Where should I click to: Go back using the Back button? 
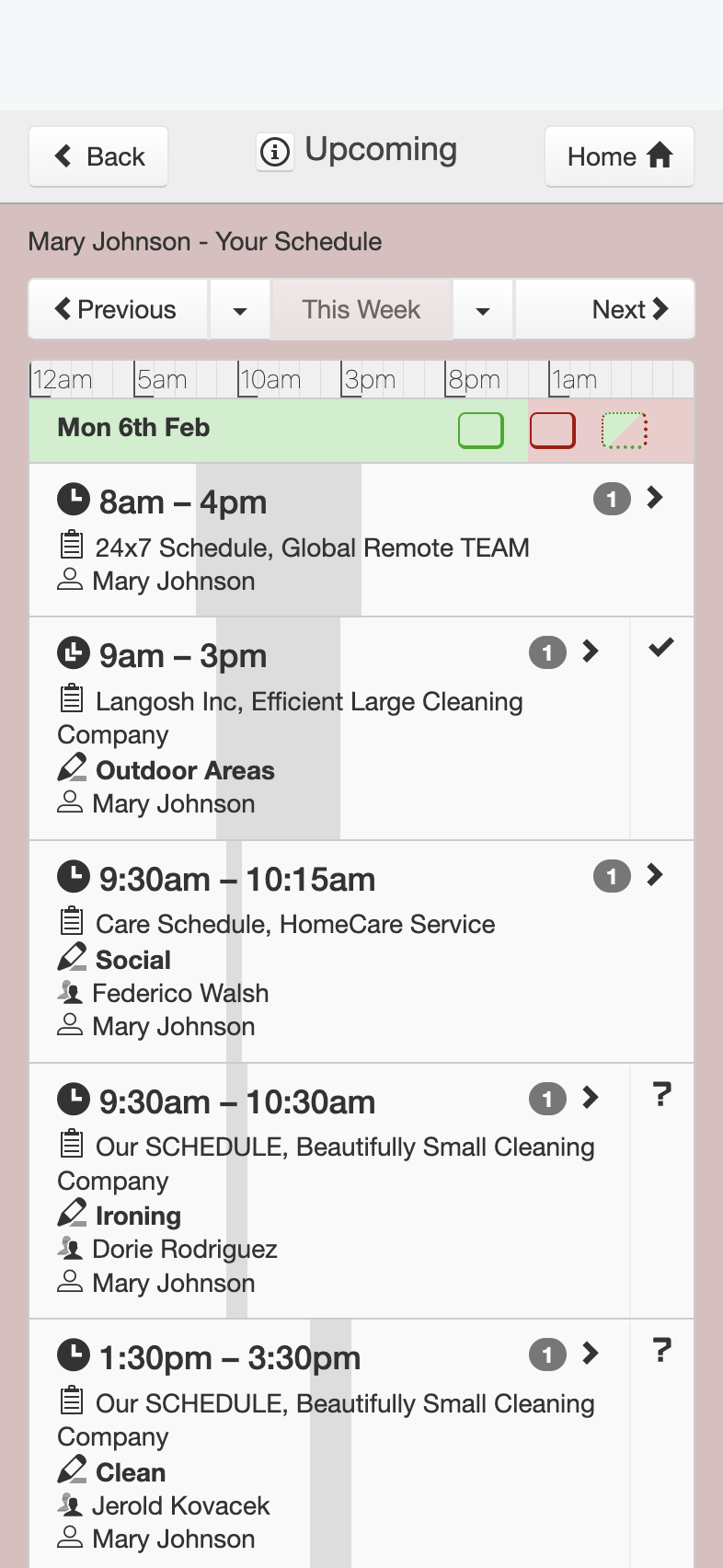point(98,156)
